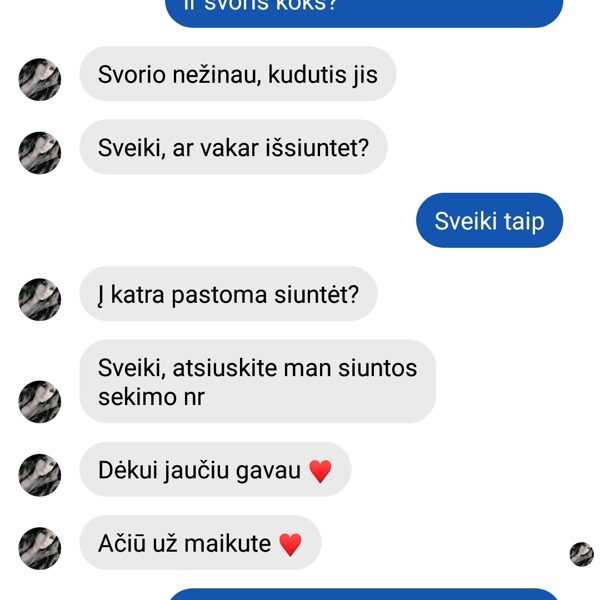Tap message 'Sveiki, ar vakar išsiuntet?'
Viewport: 600px width, 600px height.
point(233,148)
